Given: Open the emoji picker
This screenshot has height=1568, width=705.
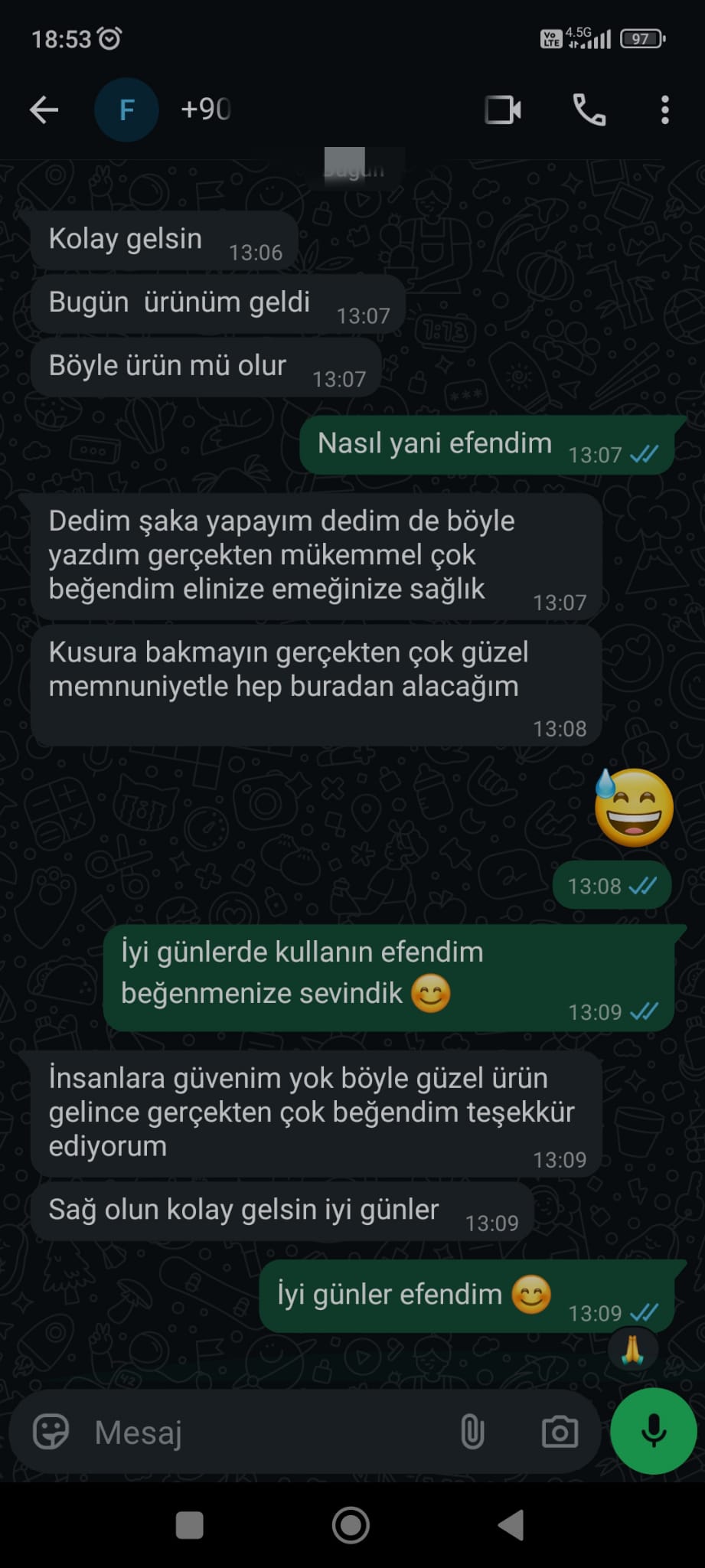Looking at the screenshot, I should tap(51, 1432).
